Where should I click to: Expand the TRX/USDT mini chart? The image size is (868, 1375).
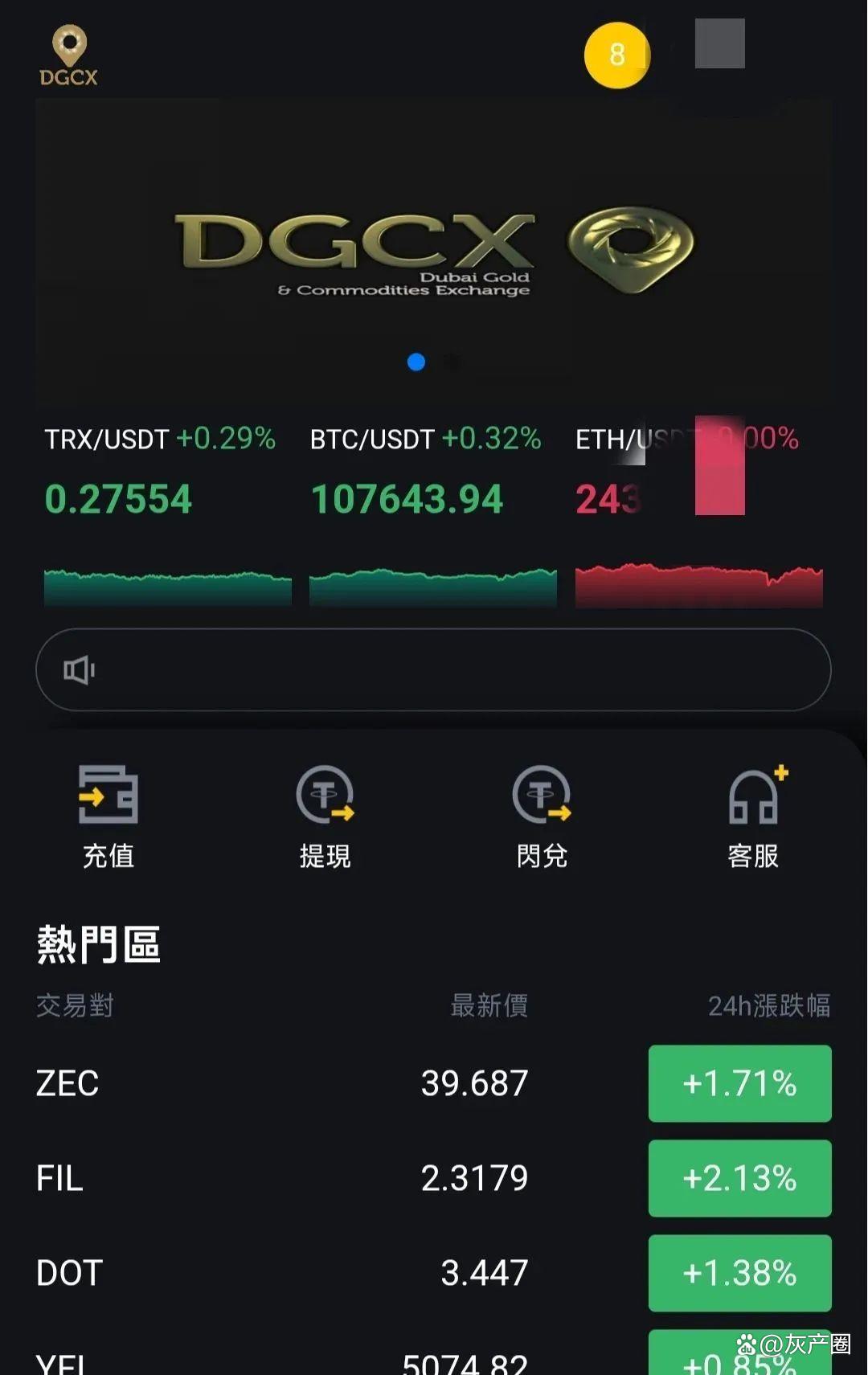(x=168, y=583)
